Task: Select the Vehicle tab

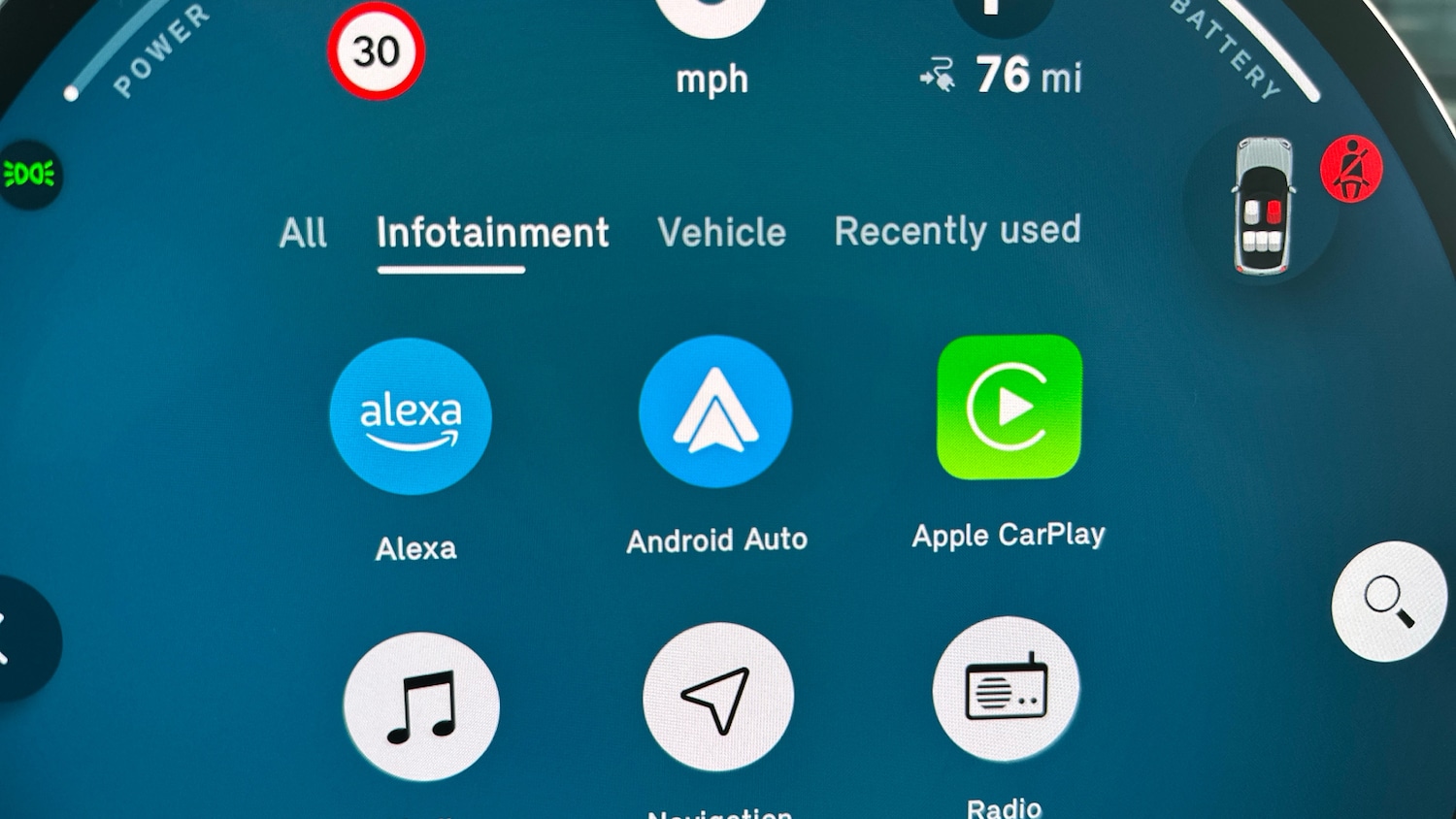Action: 721,233
